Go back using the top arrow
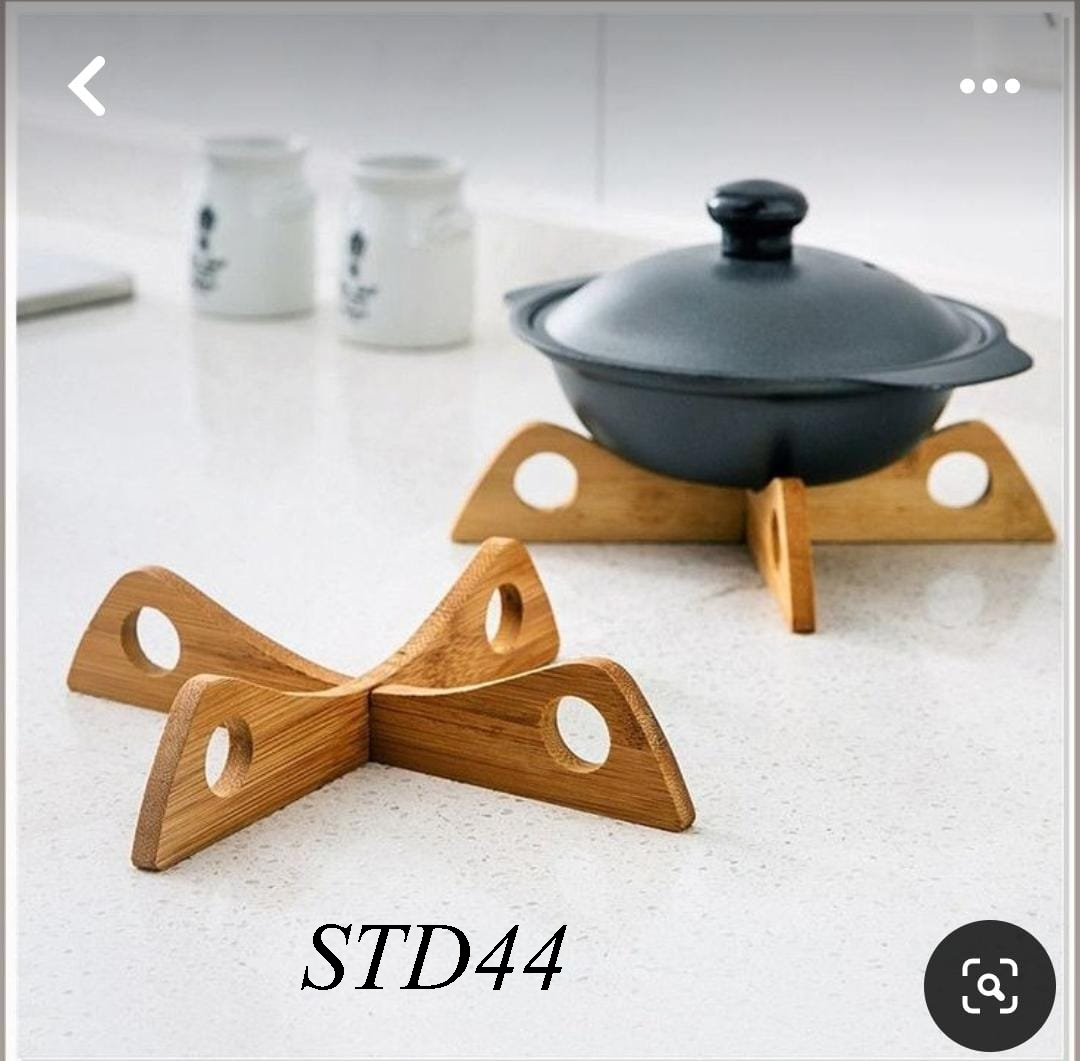 [x=88, y=86]
